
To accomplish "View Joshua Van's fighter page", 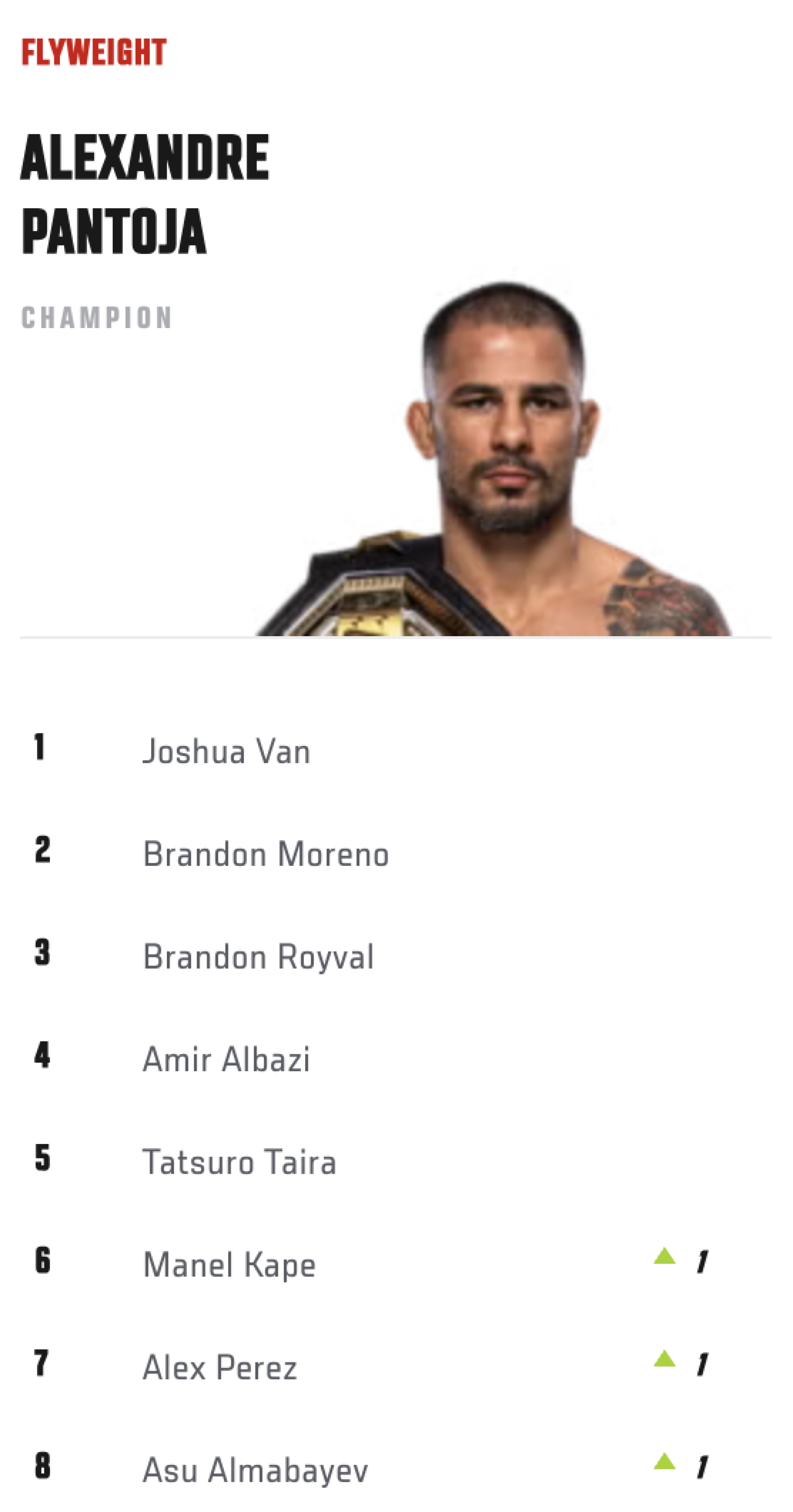I will [x=226, y=751].
